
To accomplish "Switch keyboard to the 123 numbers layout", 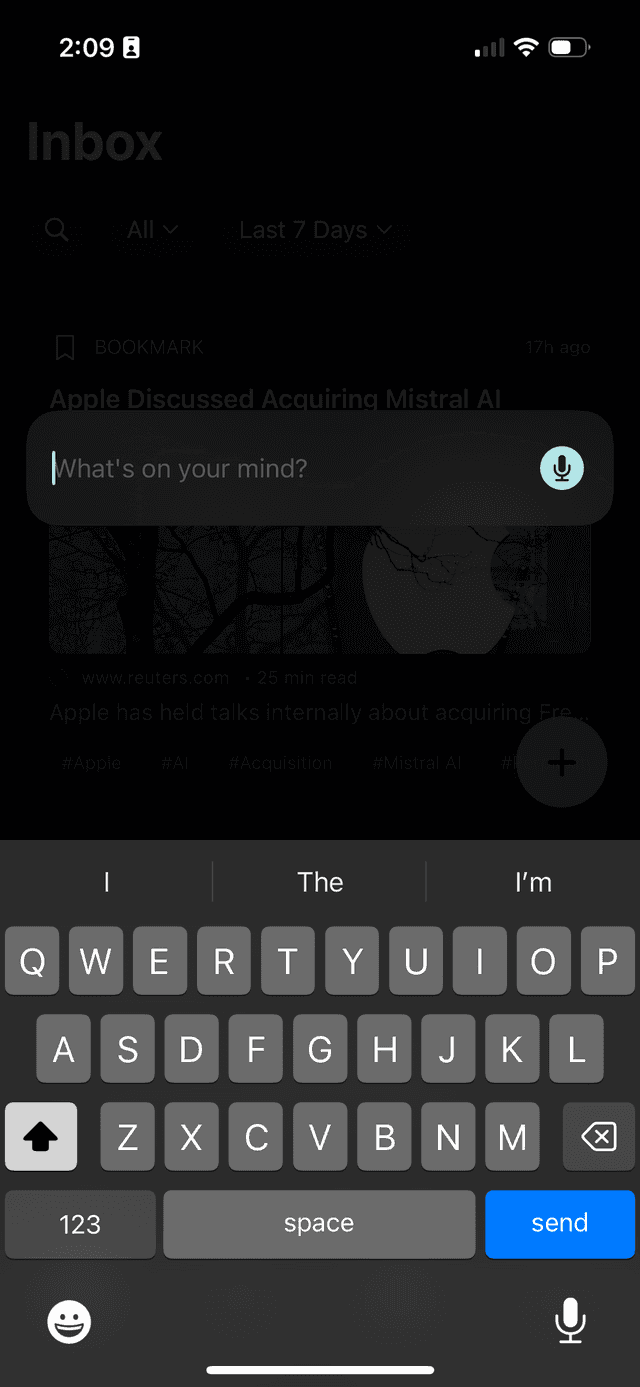I will pyautogui.click(x=80, y=1224).
